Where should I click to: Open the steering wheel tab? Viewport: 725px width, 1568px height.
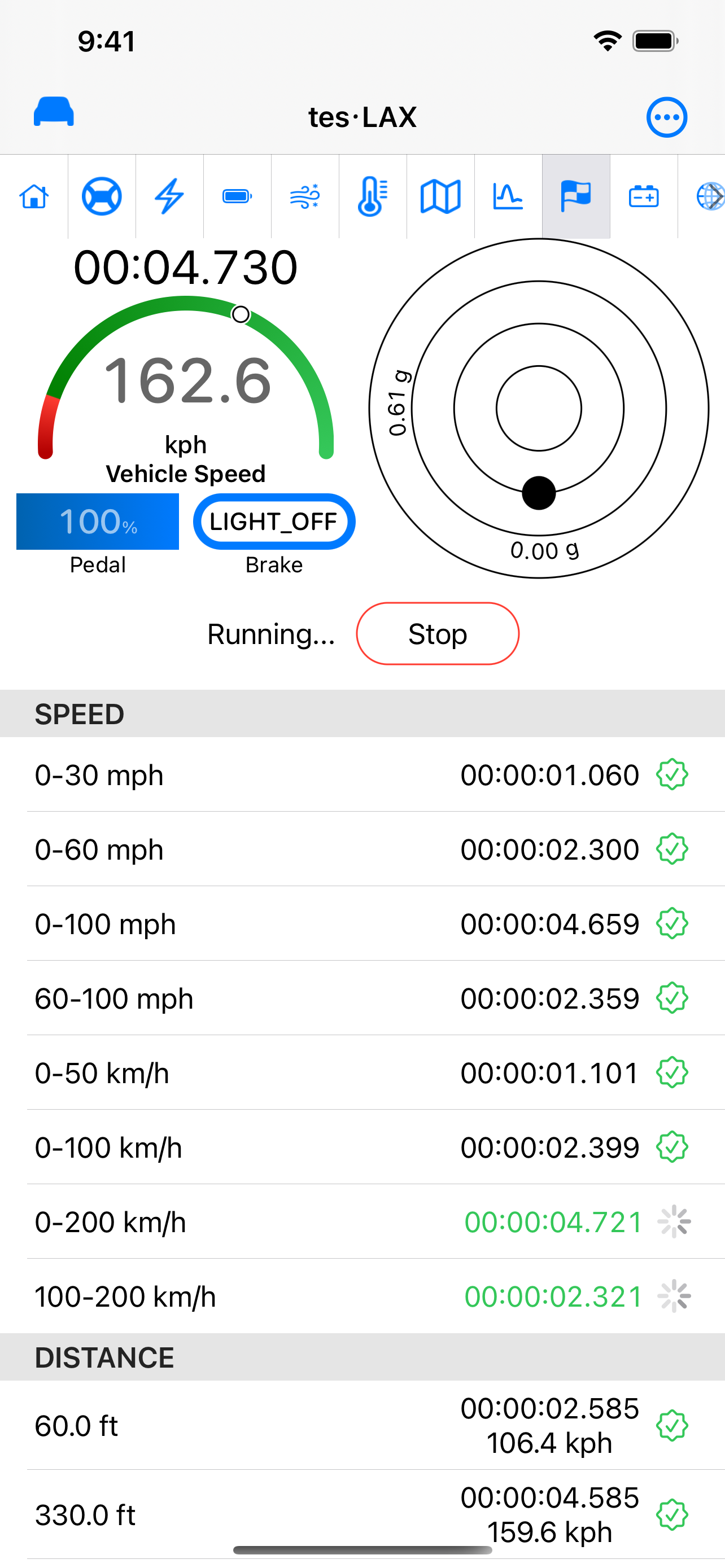tap(102, 196)
